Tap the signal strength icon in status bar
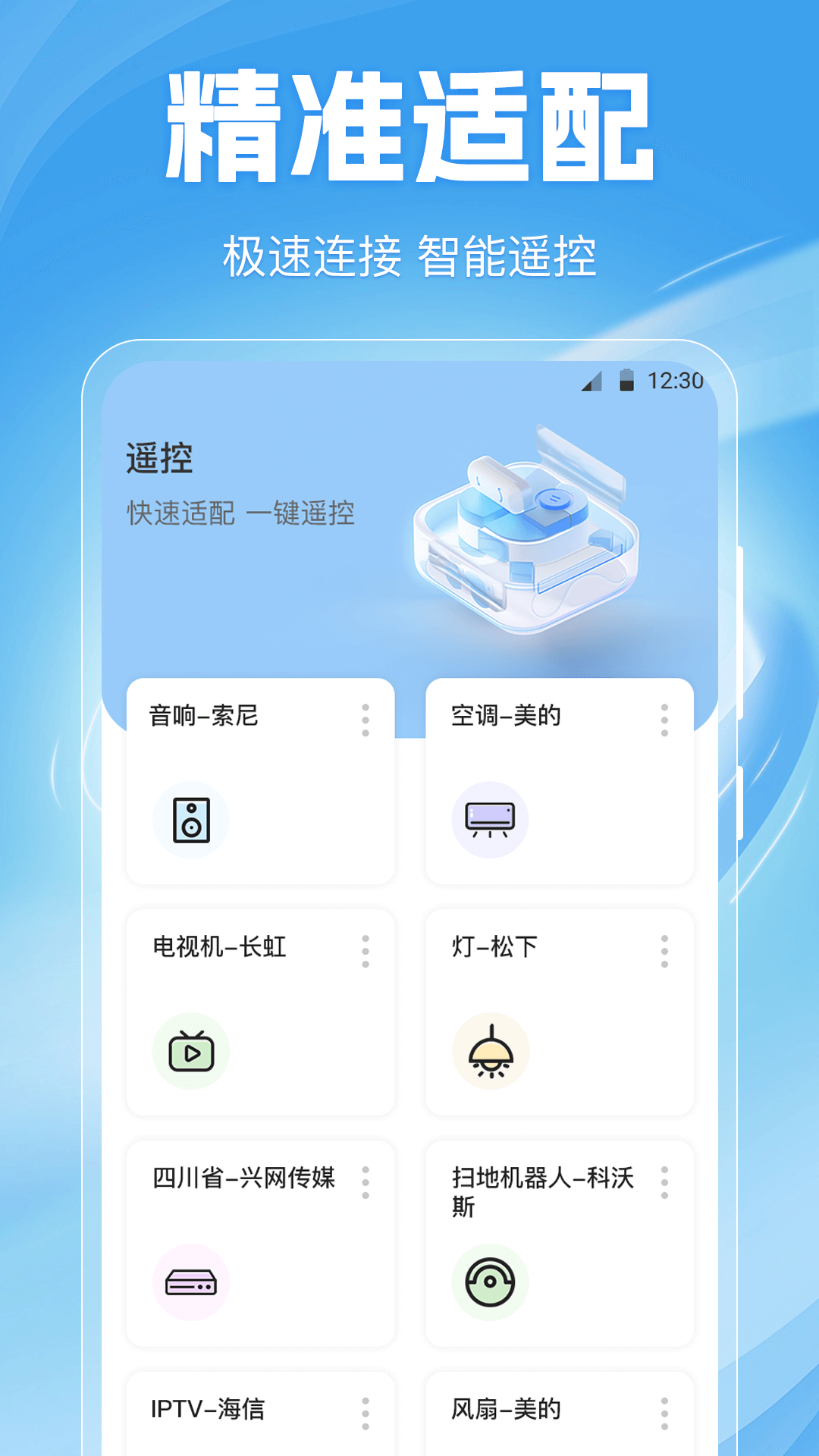This screenshot has width=819, height=1456. 592,381
